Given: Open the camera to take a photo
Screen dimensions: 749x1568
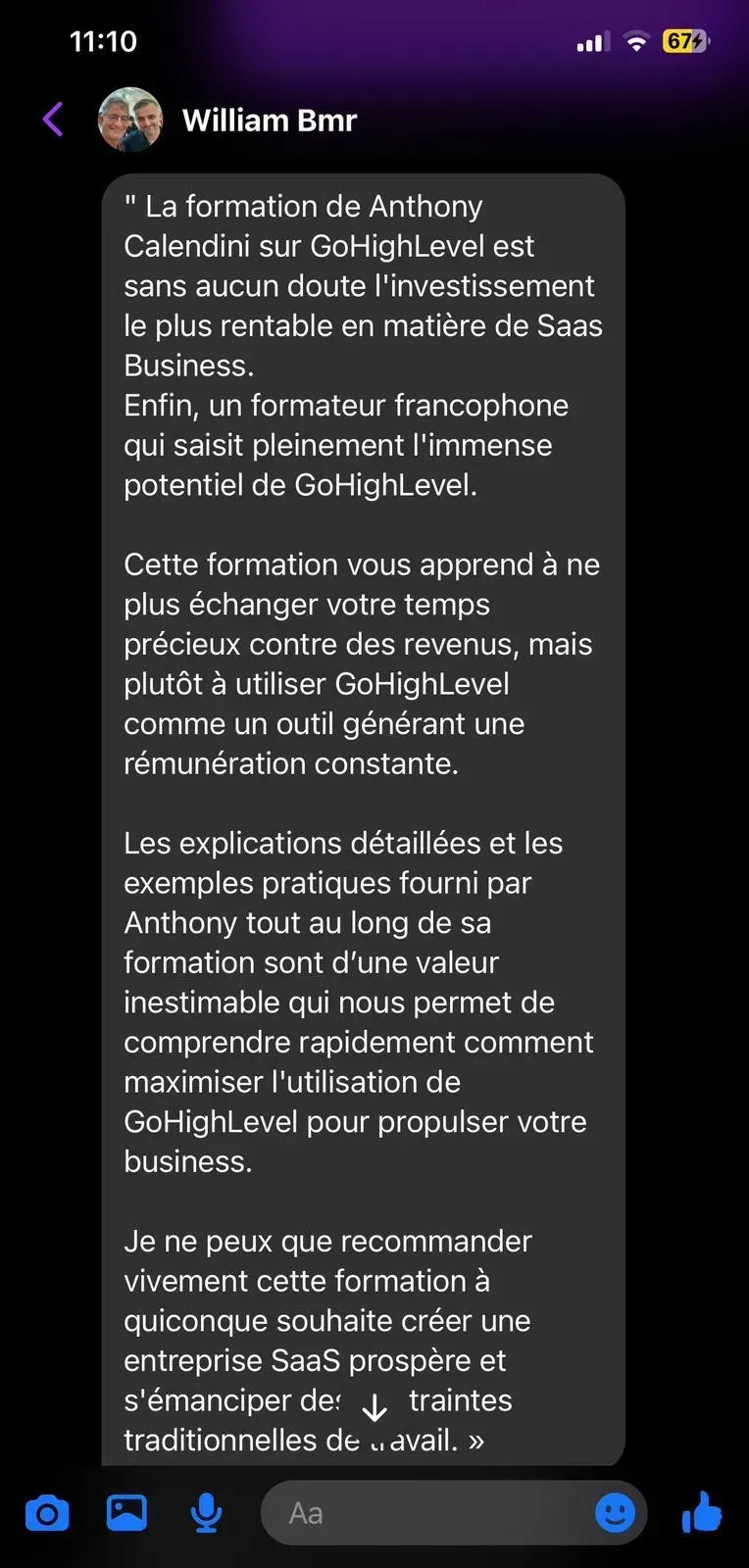Looking at the screenshot, I should click(x=46, y=1514).
